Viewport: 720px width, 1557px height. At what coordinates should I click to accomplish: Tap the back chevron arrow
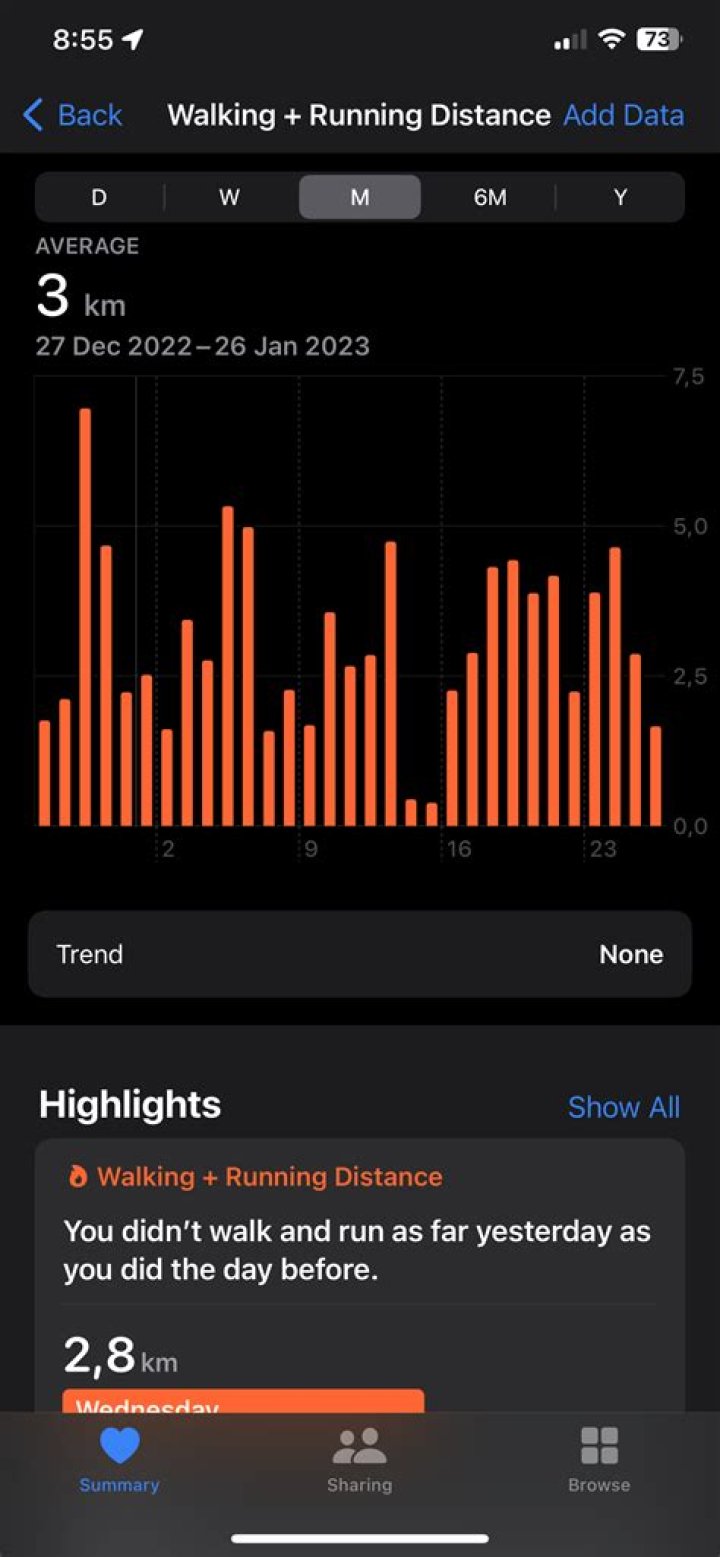[x=31, y=115]
